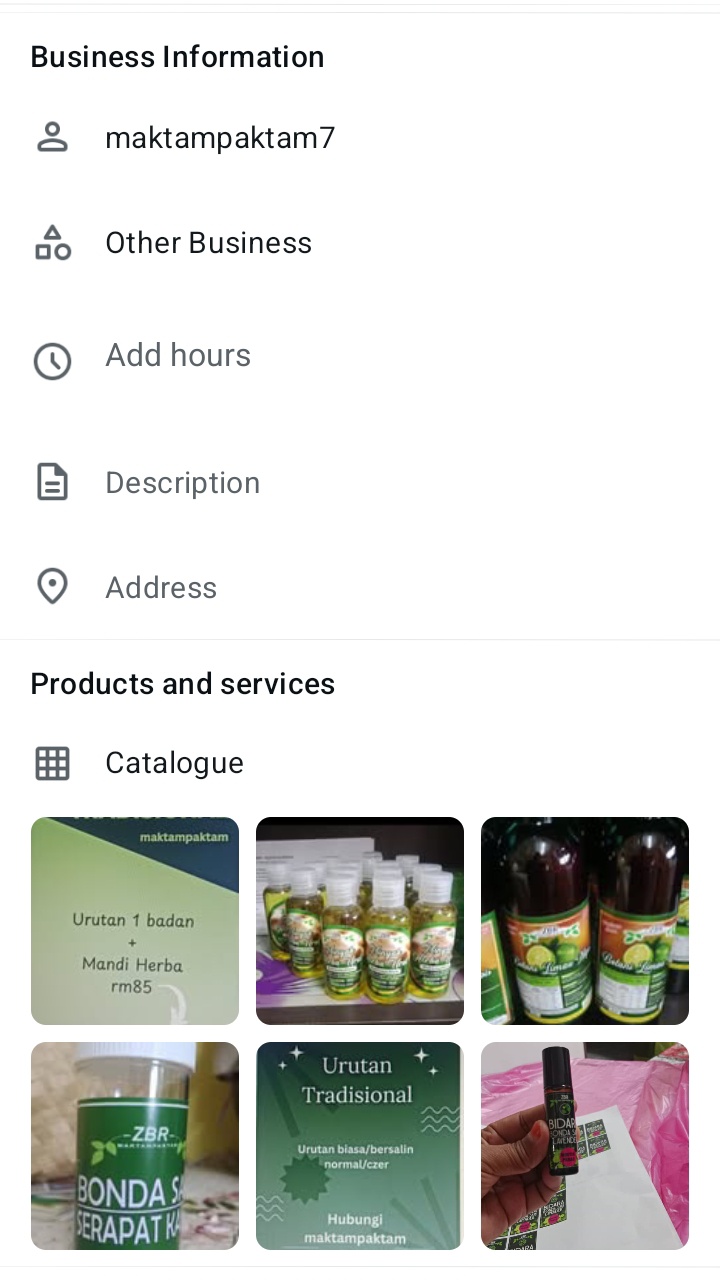This screenshot has width=720, height=1283.
Task: Open the Urutan 1 badan rm85 catalogue item
Action: [x=135, y=921]
